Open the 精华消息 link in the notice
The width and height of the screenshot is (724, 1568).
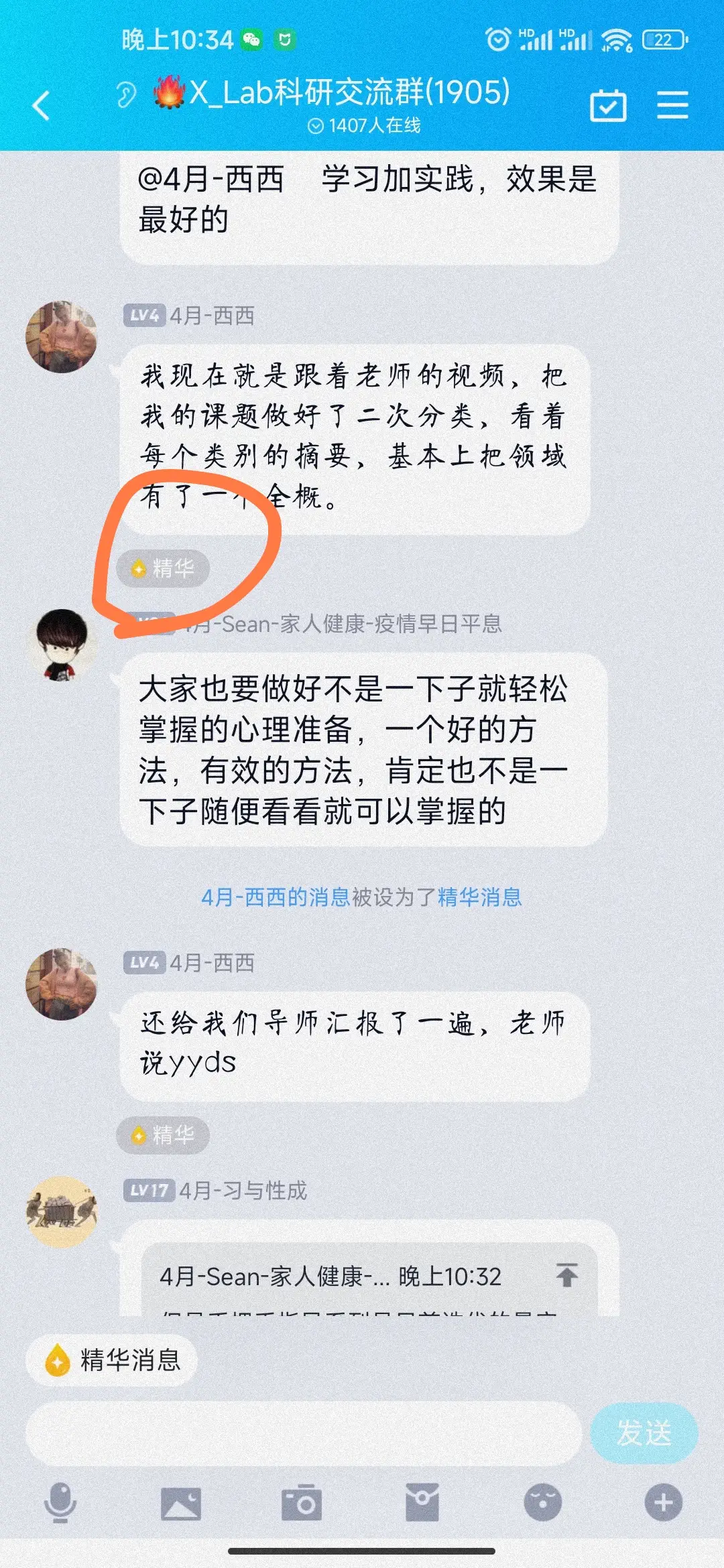click(479, 897)
